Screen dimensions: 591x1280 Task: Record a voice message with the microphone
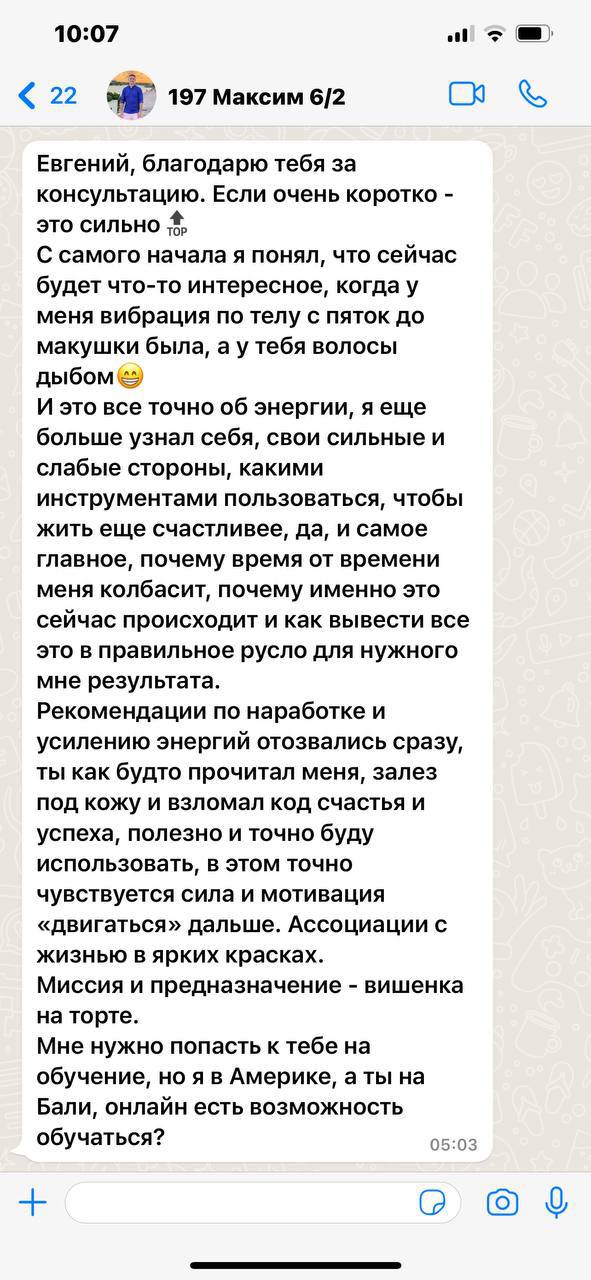pyautogui.click(x=557, y=1202)
